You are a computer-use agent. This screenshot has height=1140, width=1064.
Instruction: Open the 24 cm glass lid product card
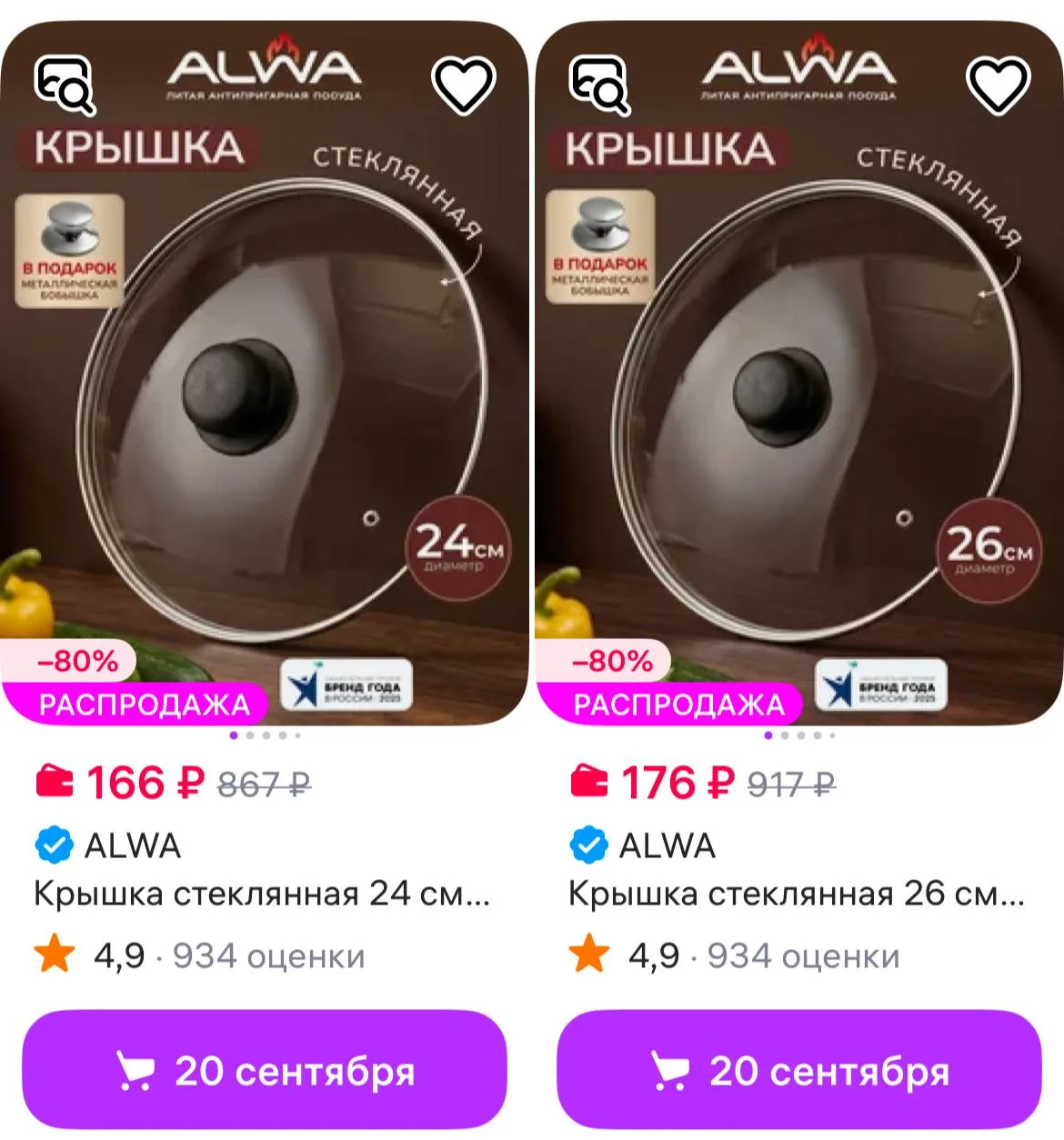coord(262,894)
